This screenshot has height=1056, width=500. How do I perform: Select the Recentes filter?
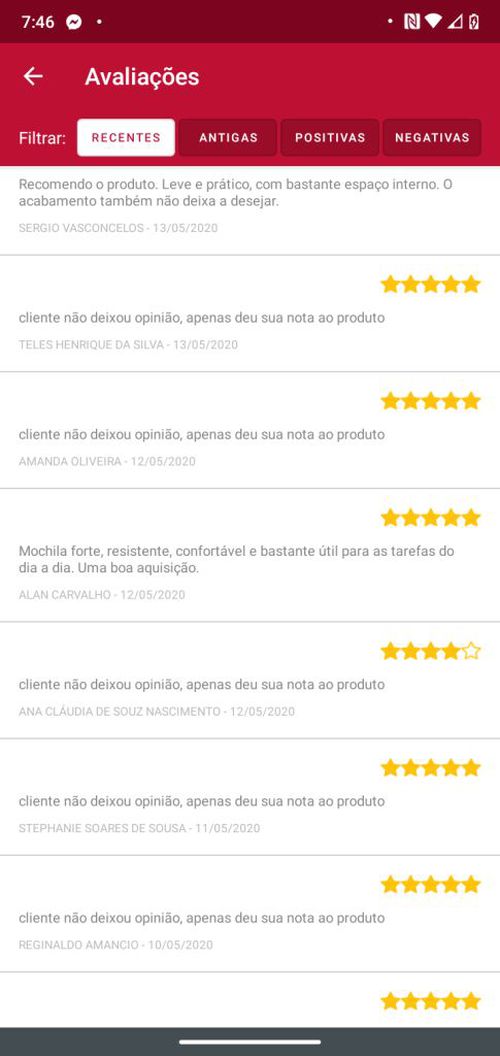click(126, 137)
